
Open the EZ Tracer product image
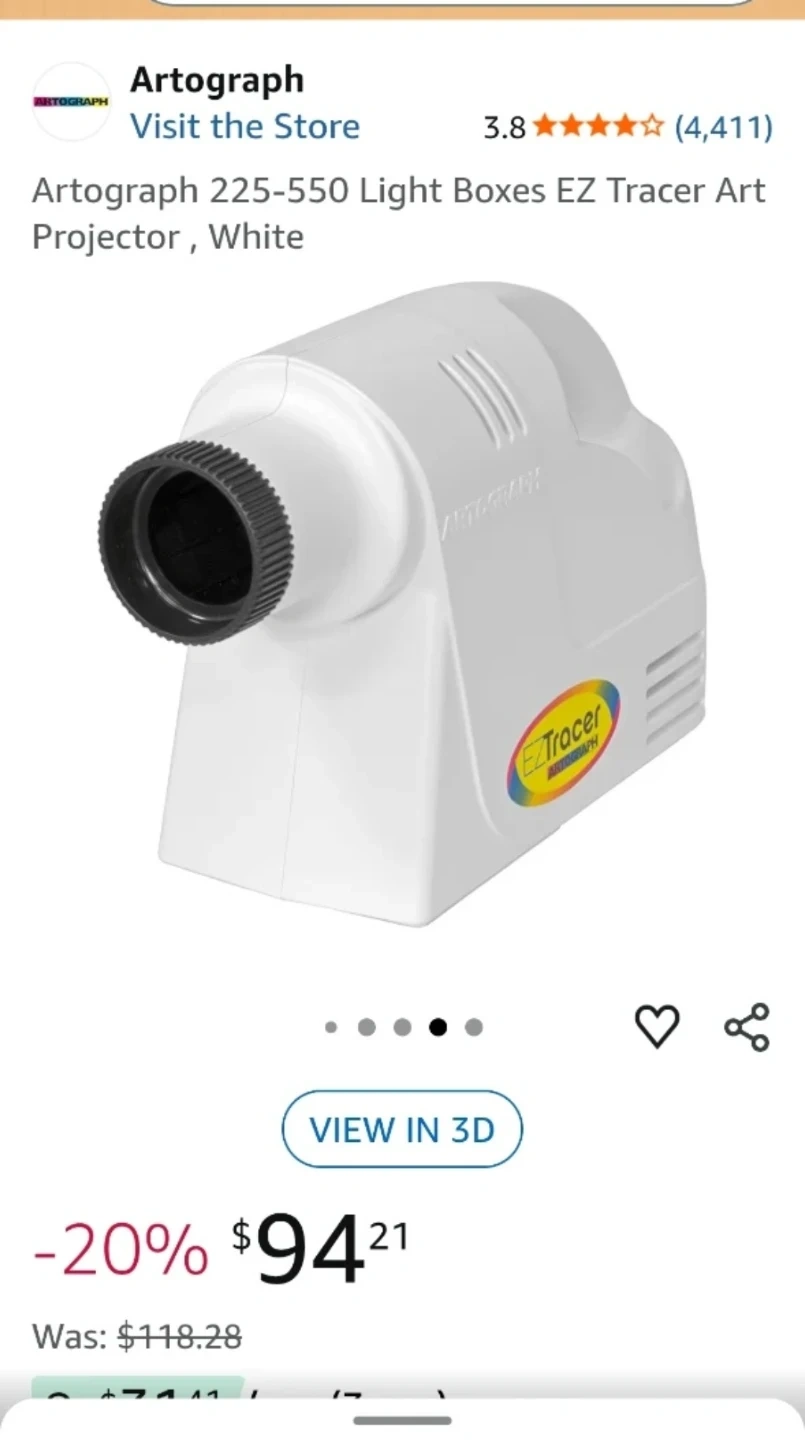click(x=402, y=610)
